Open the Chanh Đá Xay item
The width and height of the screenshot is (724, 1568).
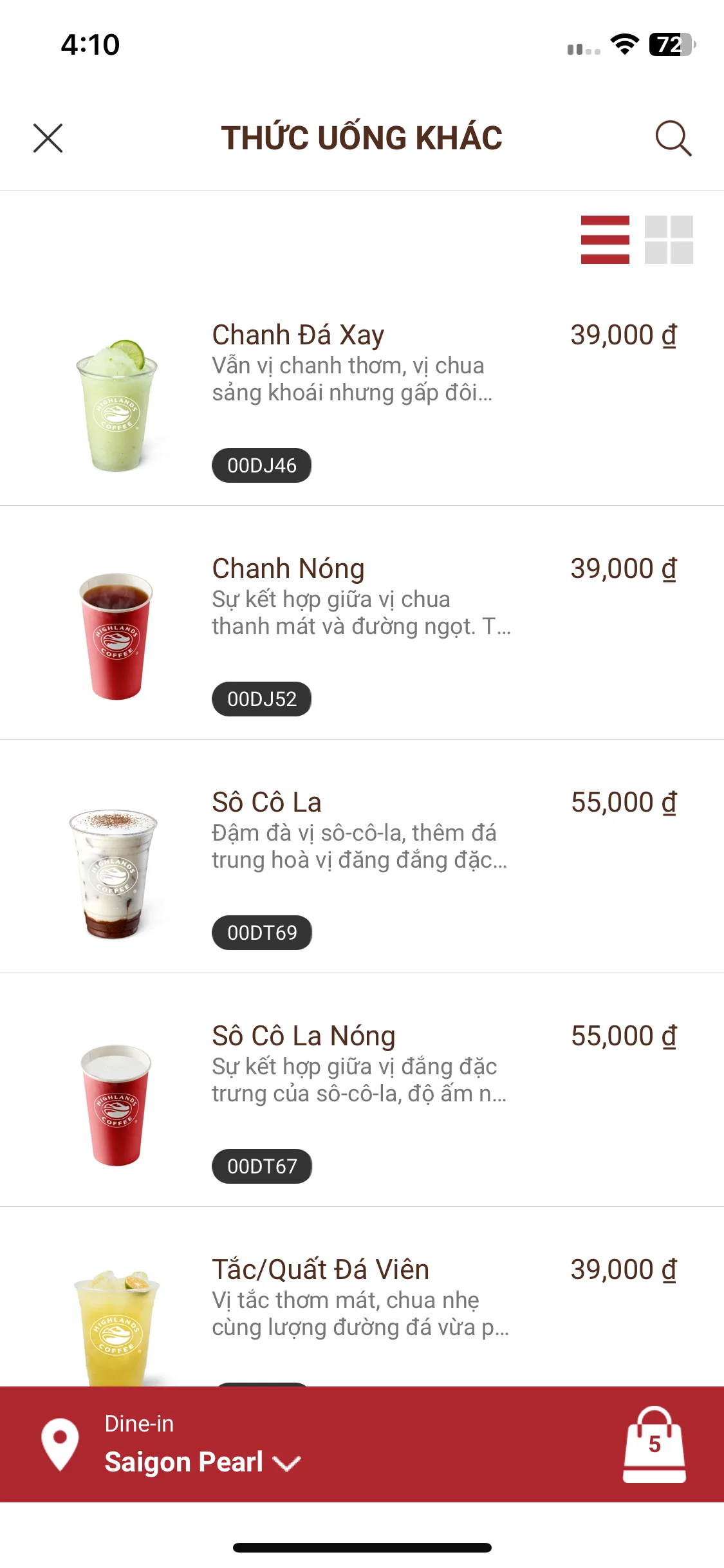pos(298,335)
